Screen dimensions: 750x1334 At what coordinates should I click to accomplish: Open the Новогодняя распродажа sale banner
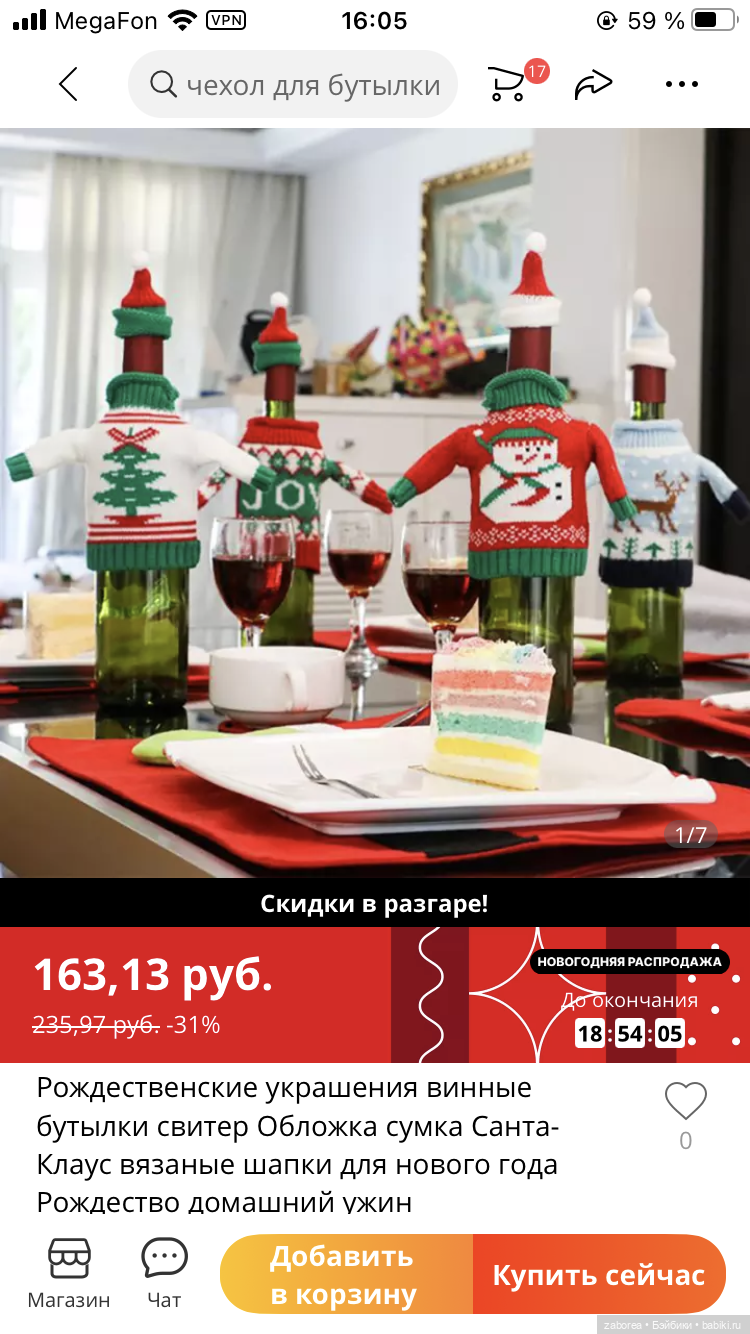[x=629, y=962]
